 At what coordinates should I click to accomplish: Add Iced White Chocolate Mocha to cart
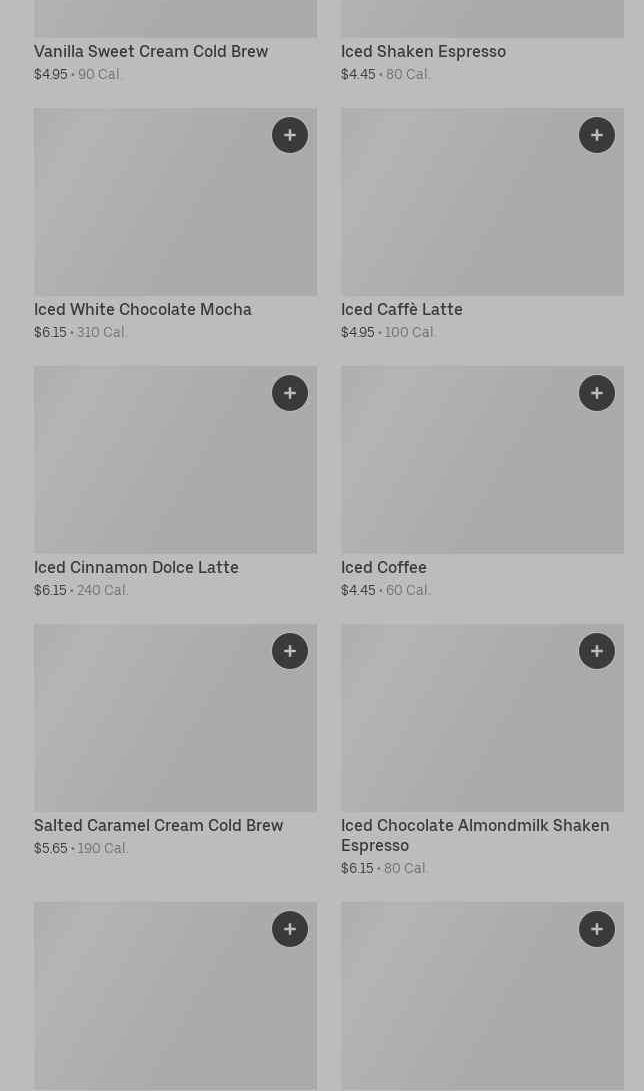coord(290,135)
